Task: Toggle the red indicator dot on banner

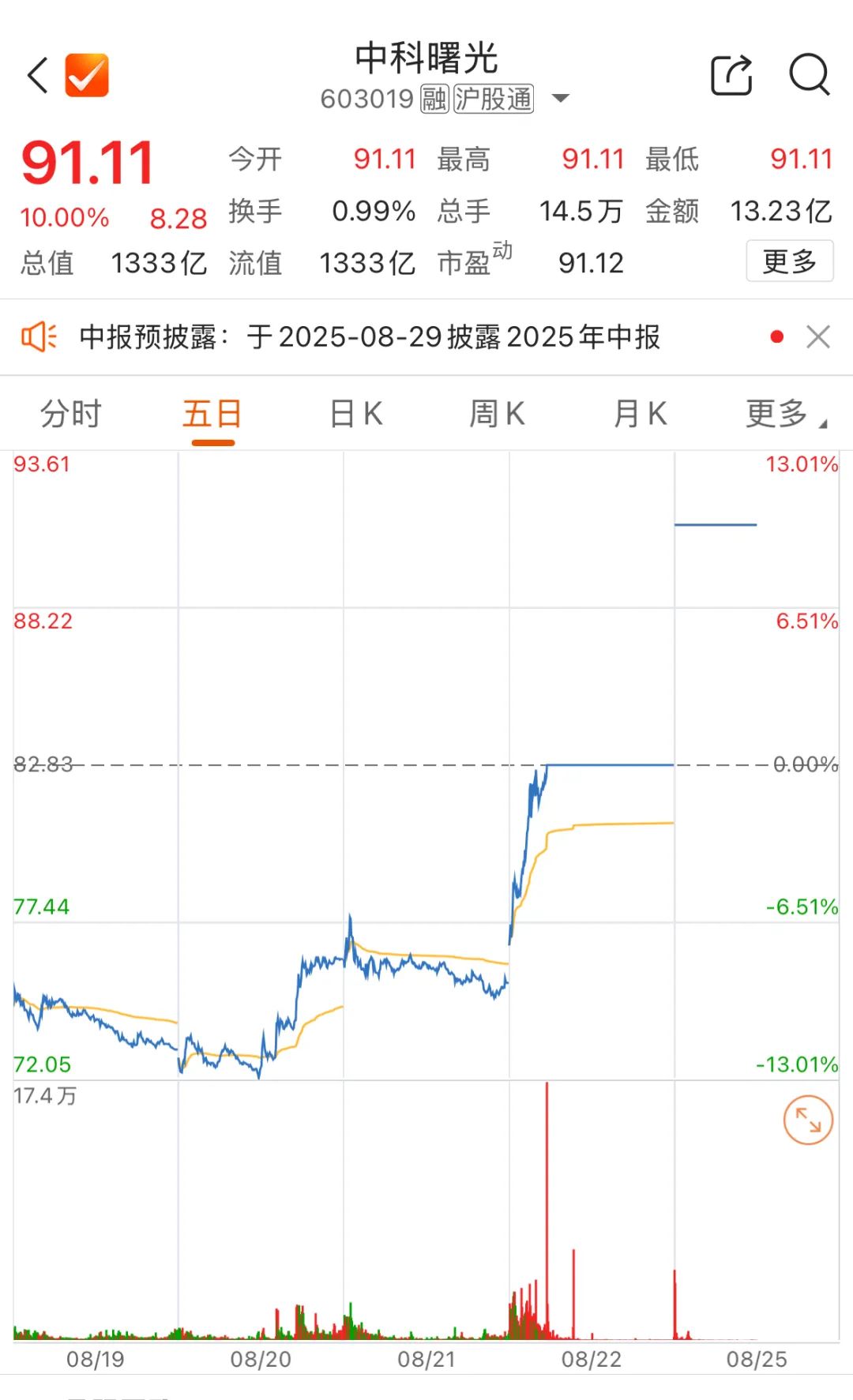Action: pyautogui.click(x=778, y=336)
